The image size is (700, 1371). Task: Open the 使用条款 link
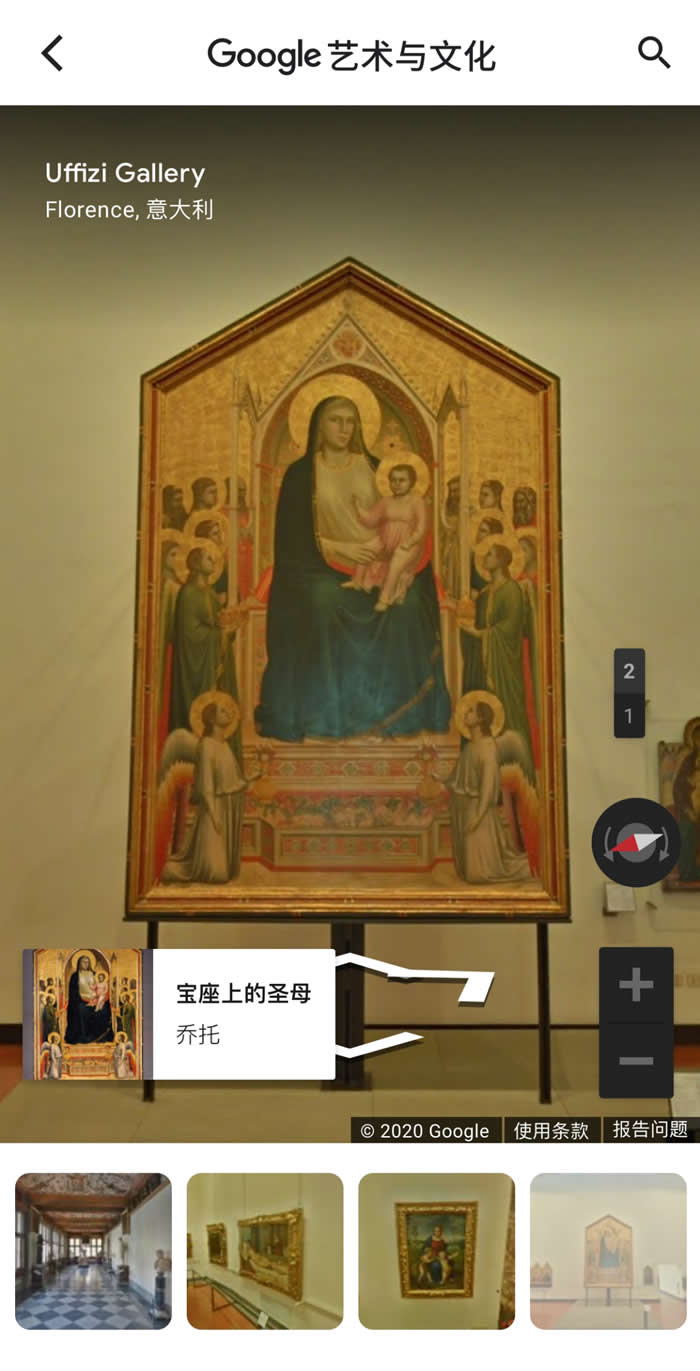click(x=550, y=1130)
